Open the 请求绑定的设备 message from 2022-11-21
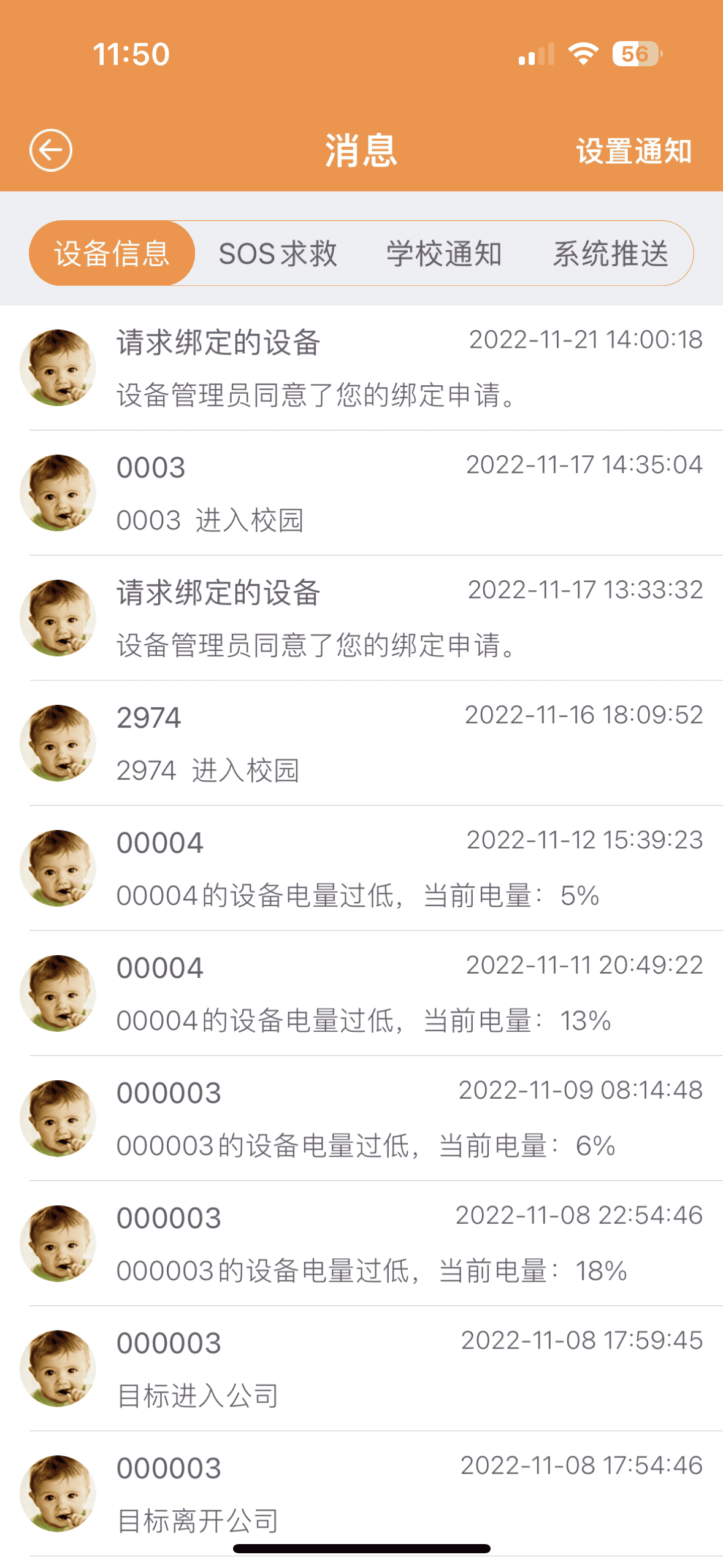Image resolution: width=723 pixels, height=1568 pixels. (368, 367)
